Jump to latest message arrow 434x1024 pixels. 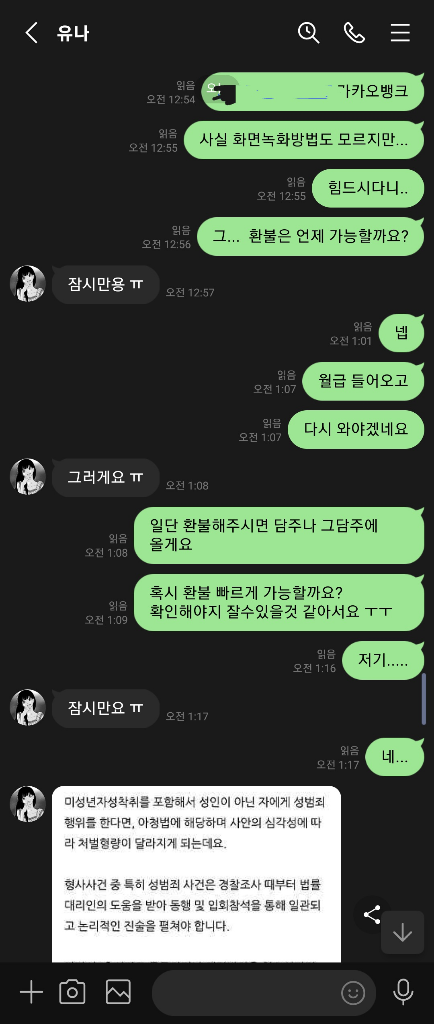point(403,933)
